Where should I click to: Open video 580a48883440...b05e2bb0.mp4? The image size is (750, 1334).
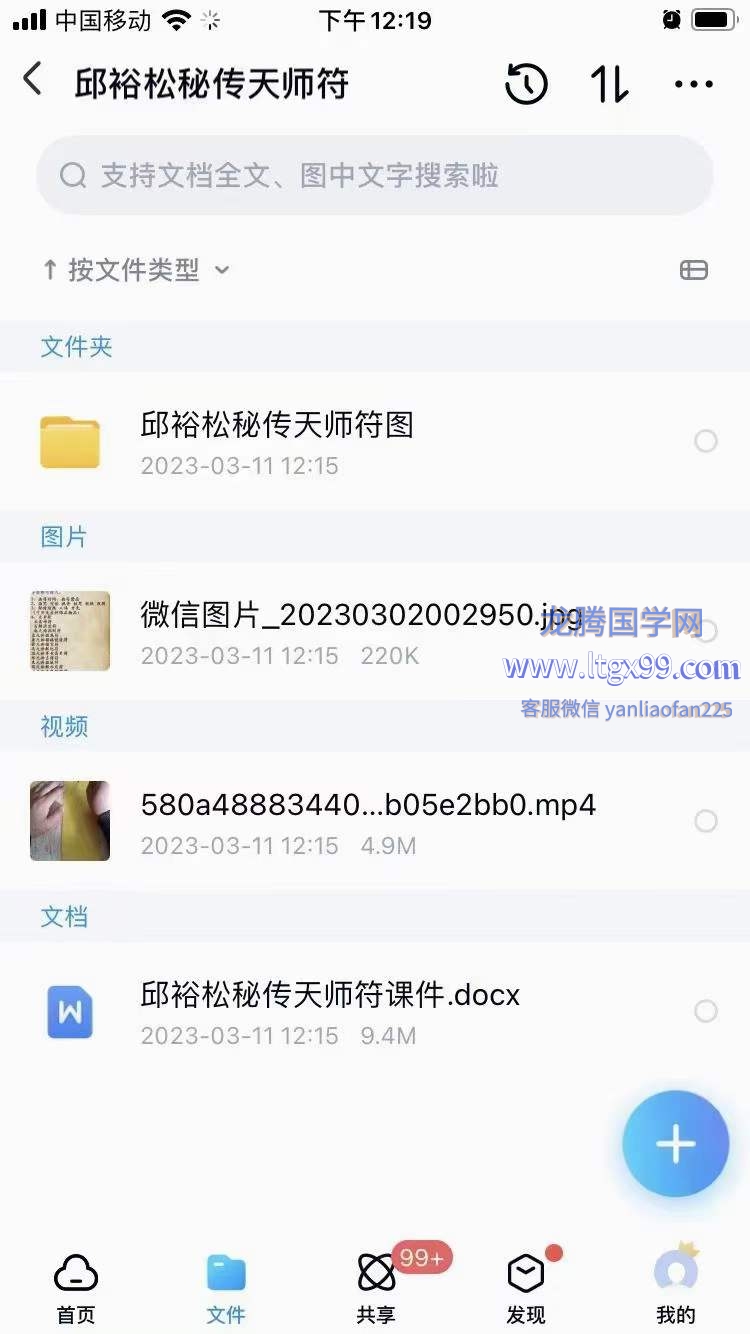point(368,821)
